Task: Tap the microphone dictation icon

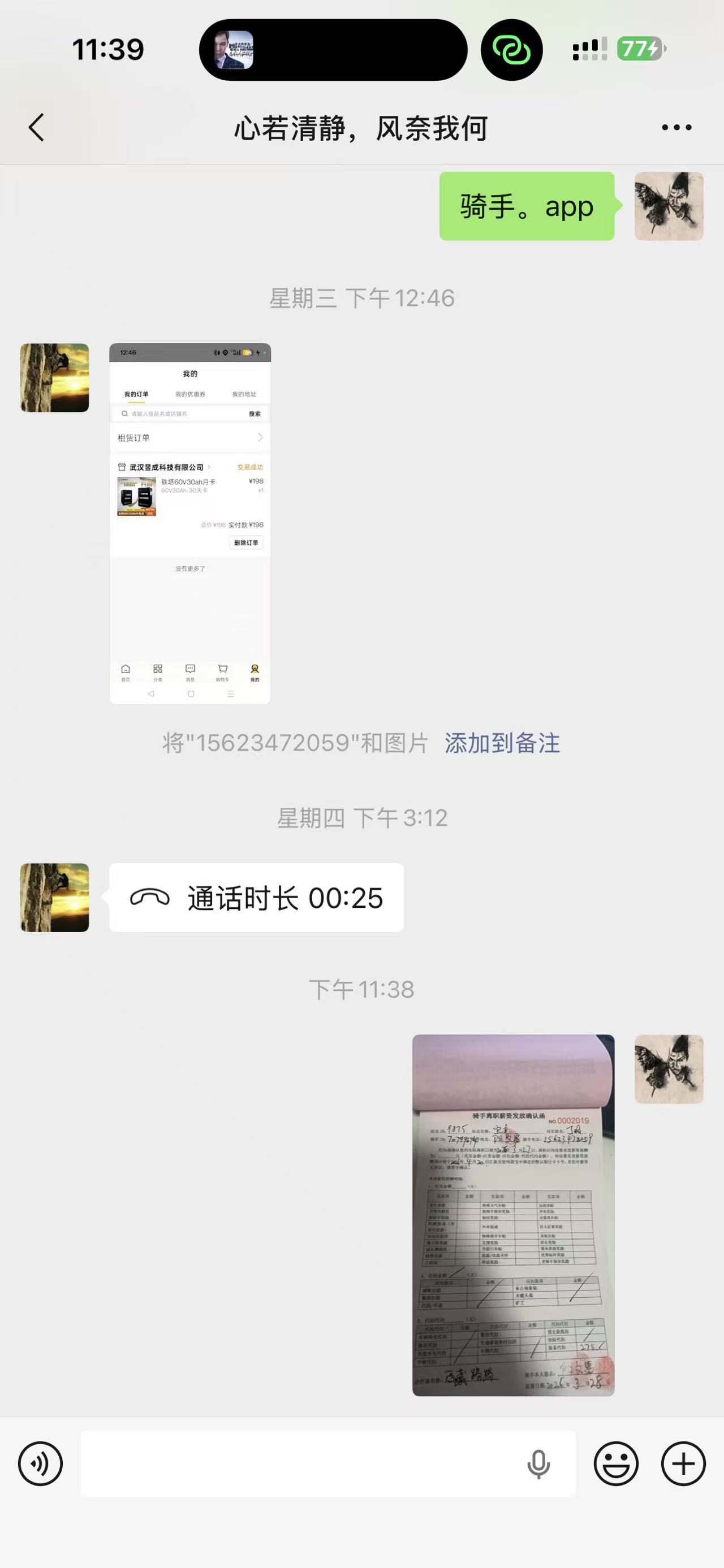Action: [538, 1464]
